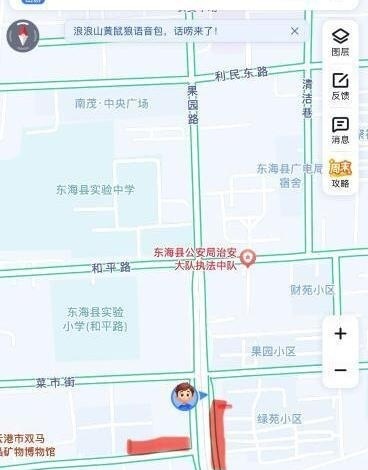This screenshot has height=470, width=368.
Task: Tap the compass to reorient the map
Action: click(x=23, y=36)
